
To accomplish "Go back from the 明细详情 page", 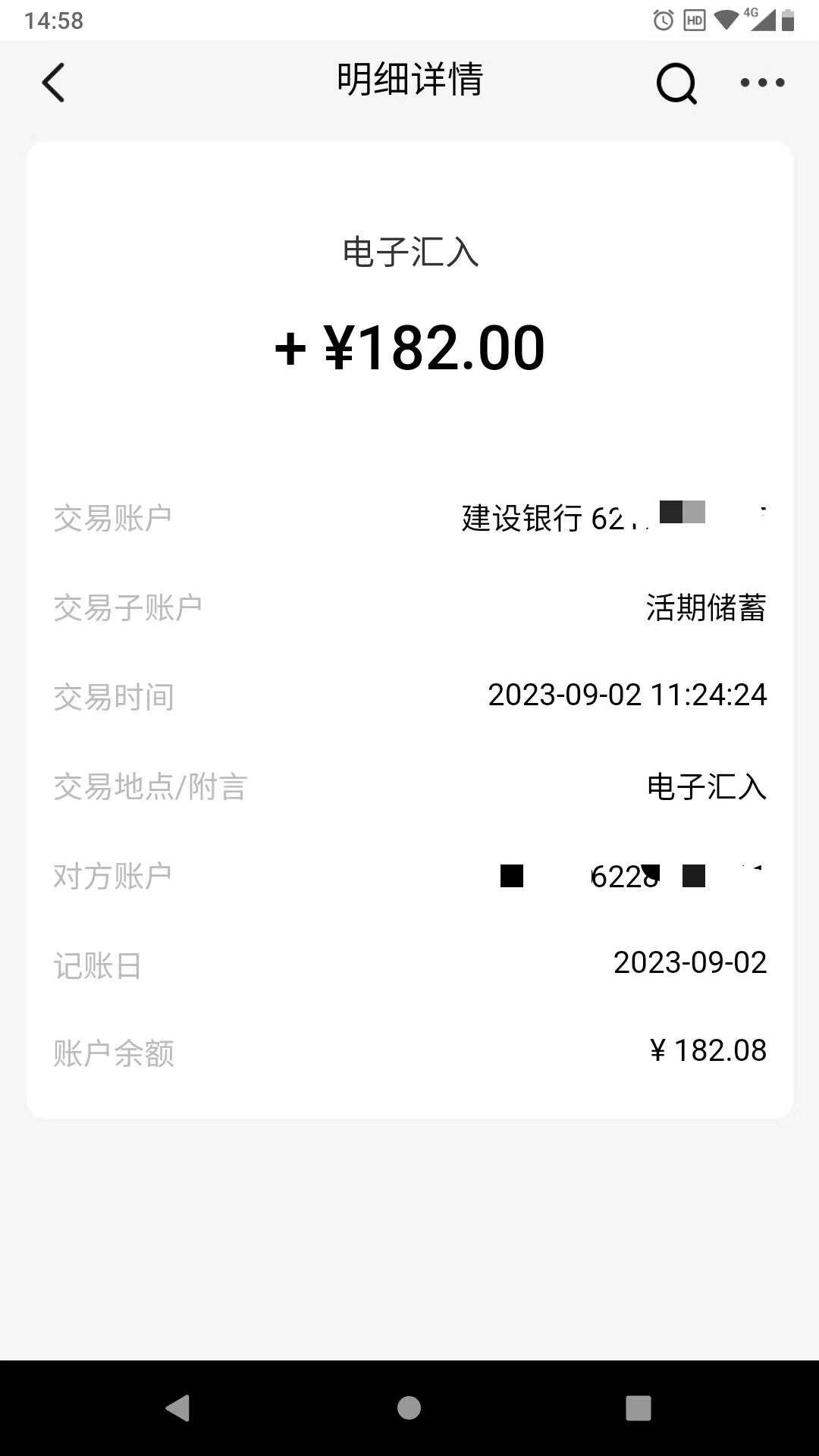I will (x=53, y=82).
